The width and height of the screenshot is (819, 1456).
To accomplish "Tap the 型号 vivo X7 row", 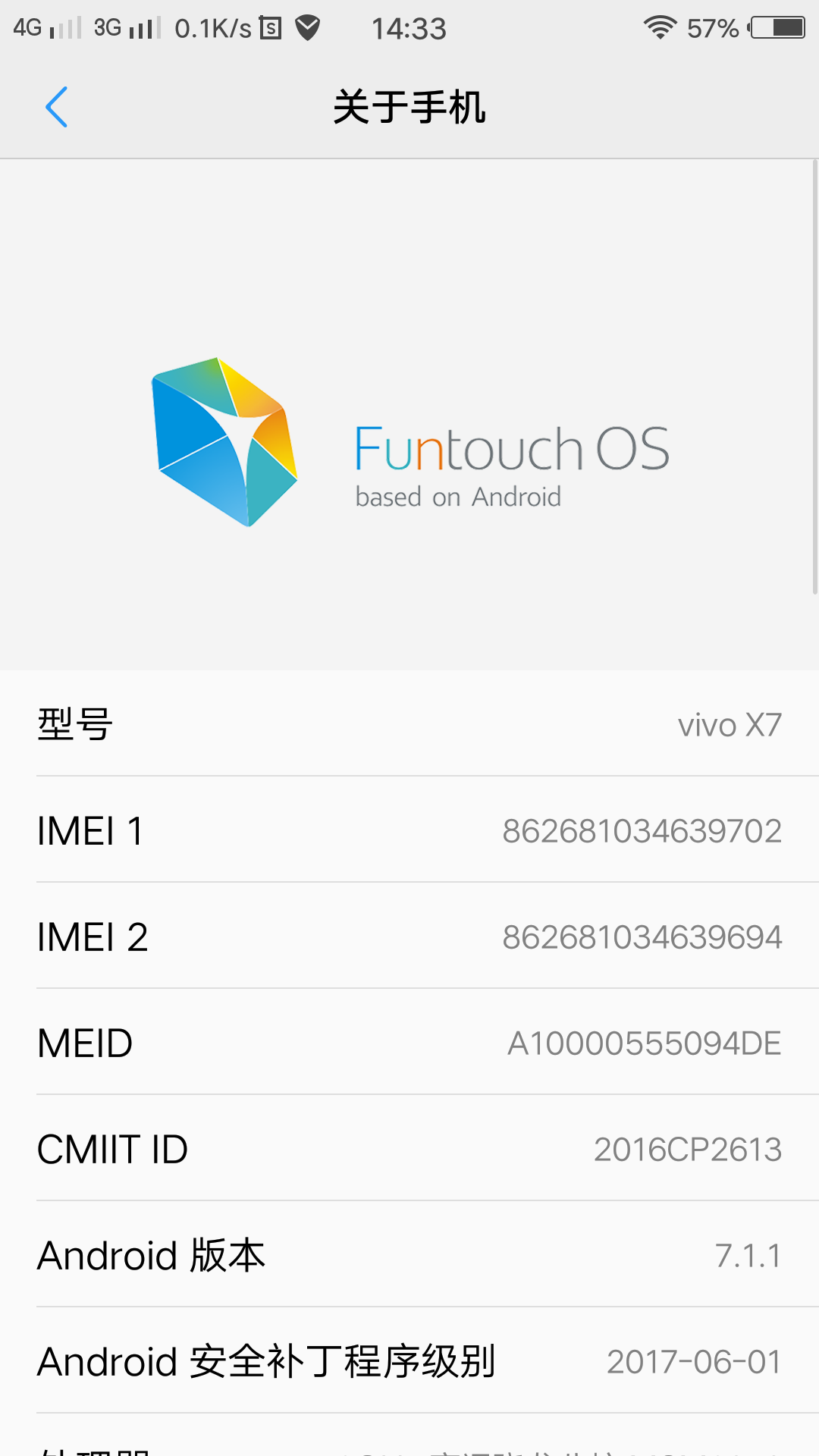I will tap(409, 724).
